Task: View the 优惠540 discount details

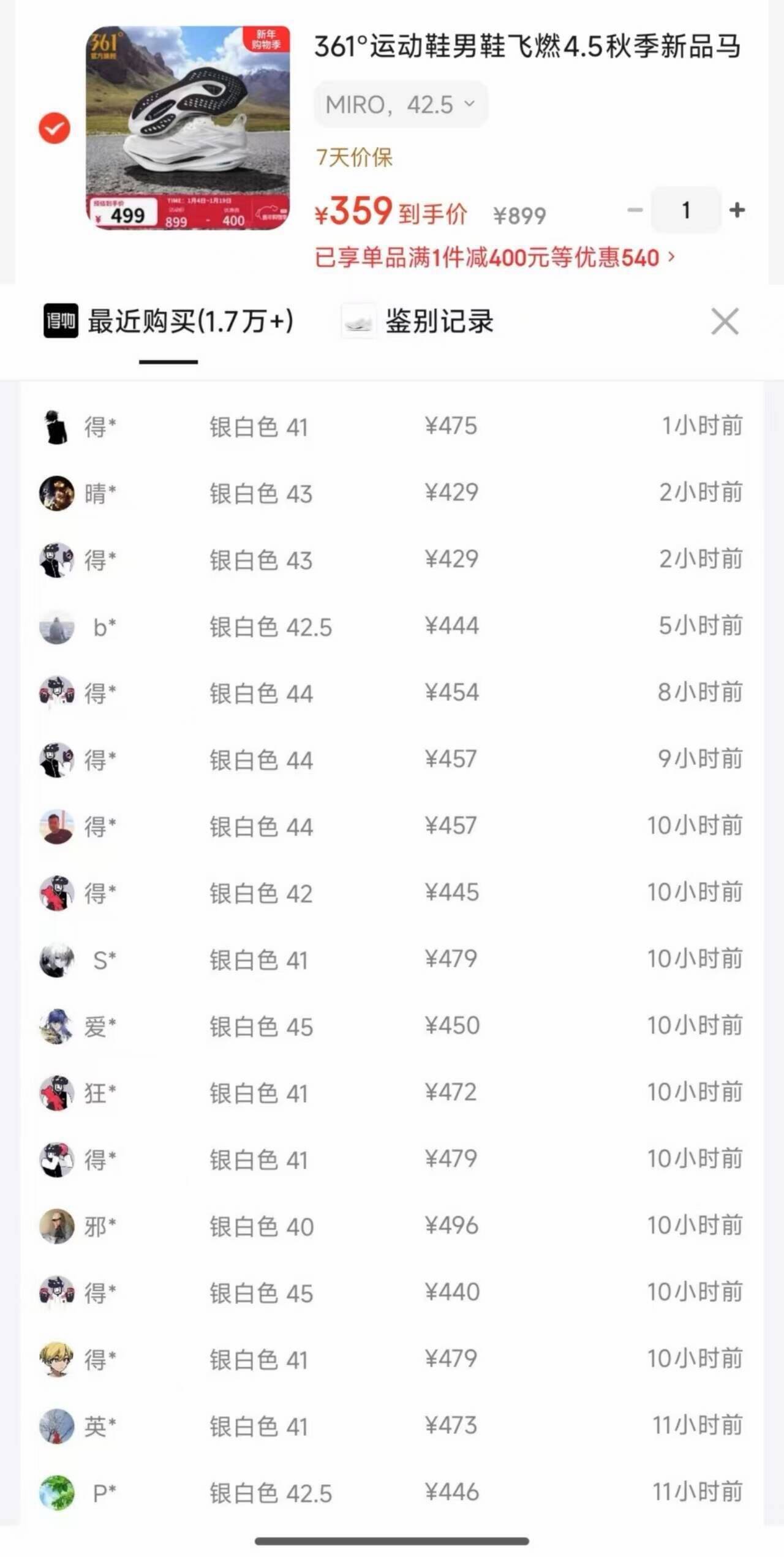Action: [x=494, y=258]
